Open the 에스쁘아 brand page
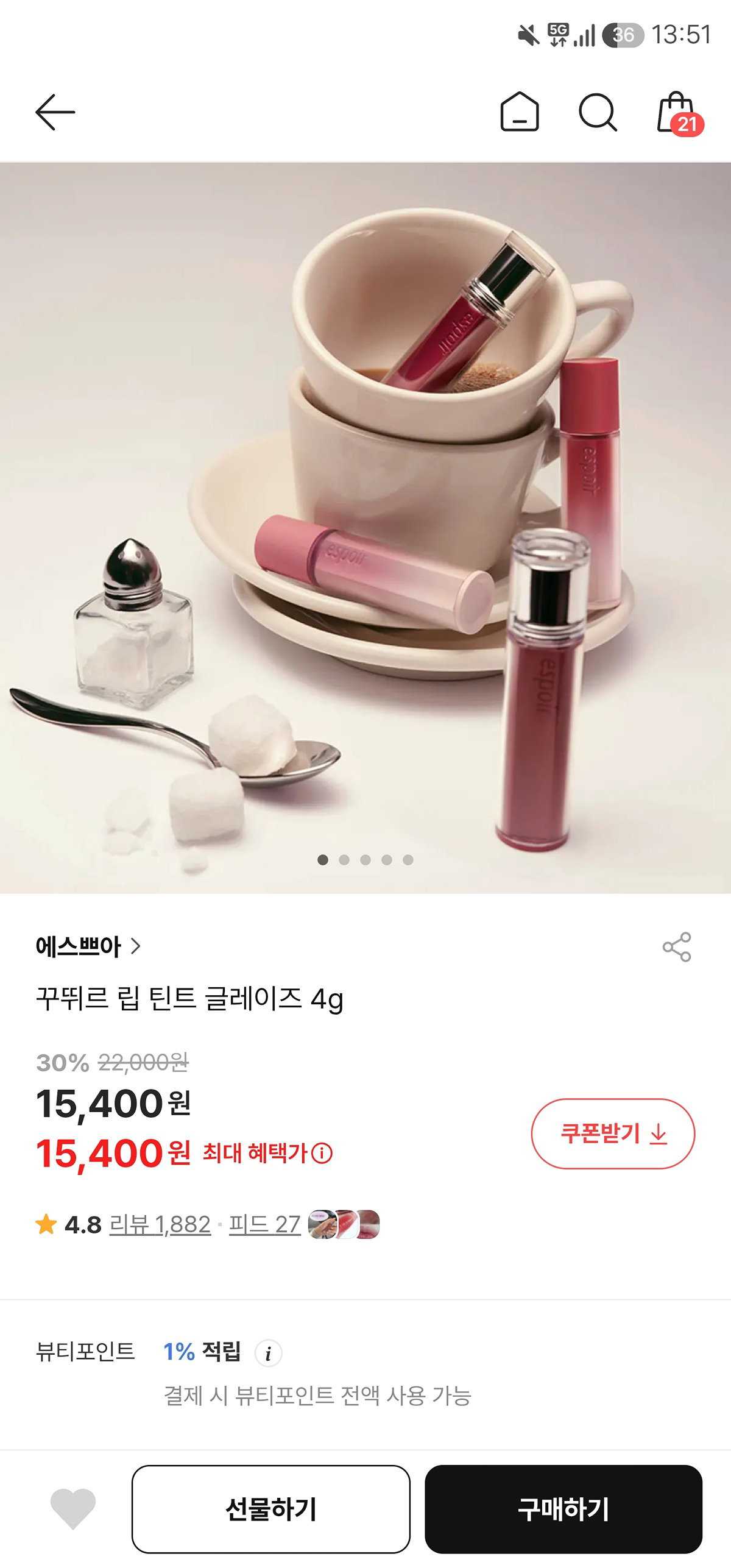 88,946
